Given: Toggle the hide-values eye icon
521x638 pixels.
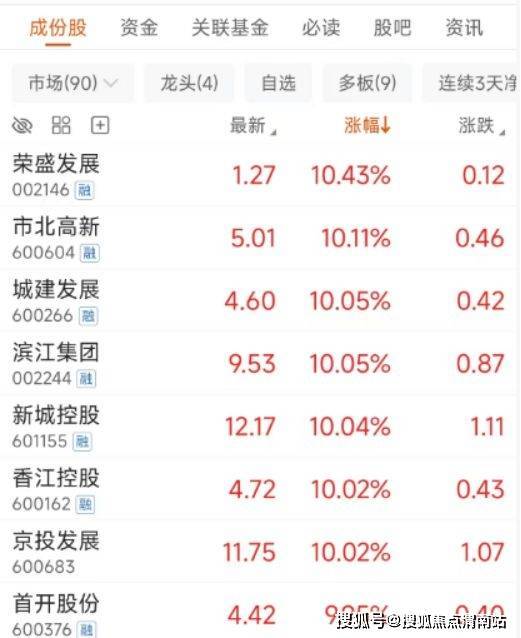Looking at the screenshot, I should (22, 125).
